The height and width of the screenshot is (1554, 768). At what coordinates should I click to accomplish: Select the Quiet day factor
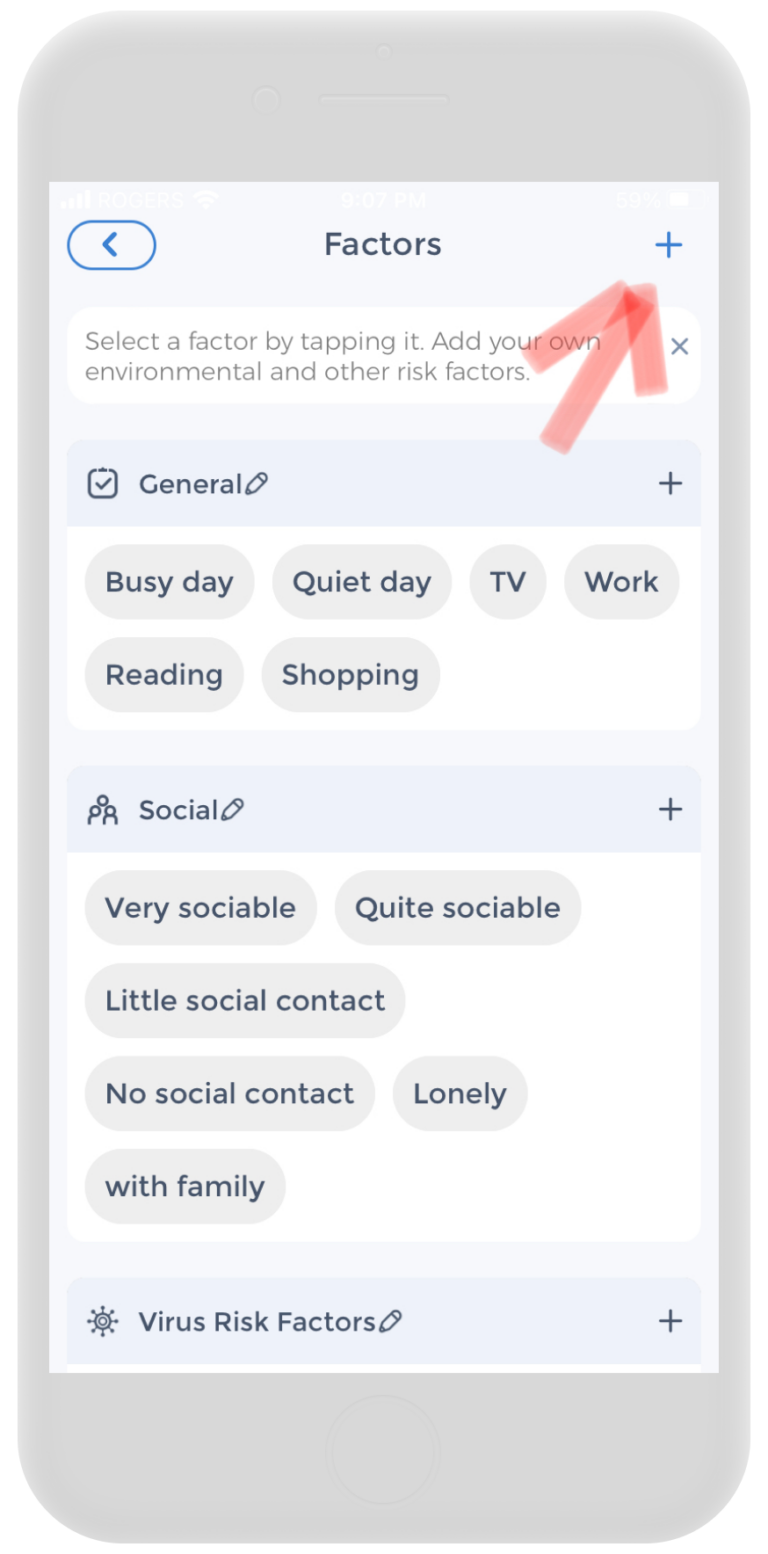tap(361, 582)
